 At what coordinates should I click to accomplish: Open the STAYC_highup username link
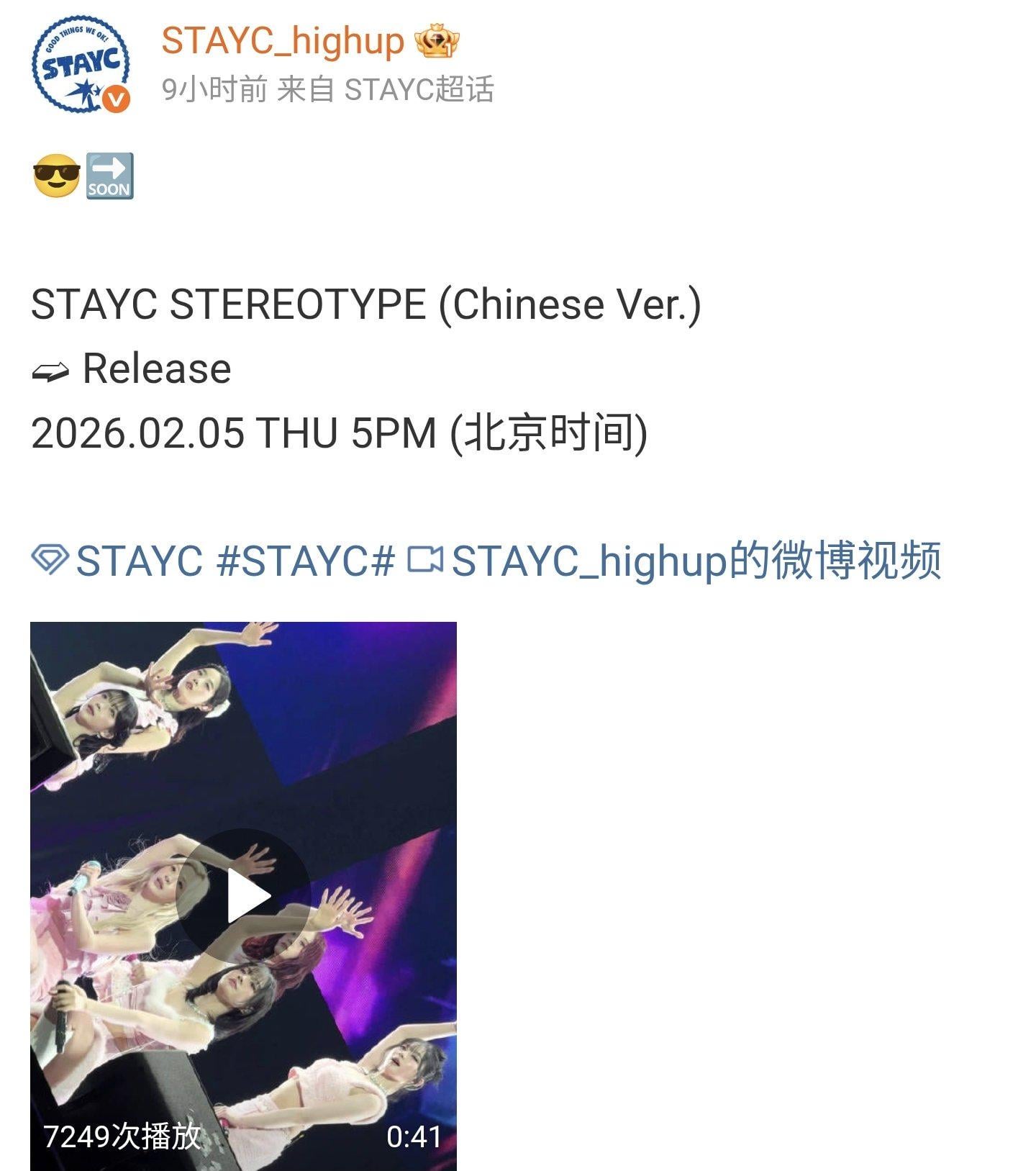[282, 41]
